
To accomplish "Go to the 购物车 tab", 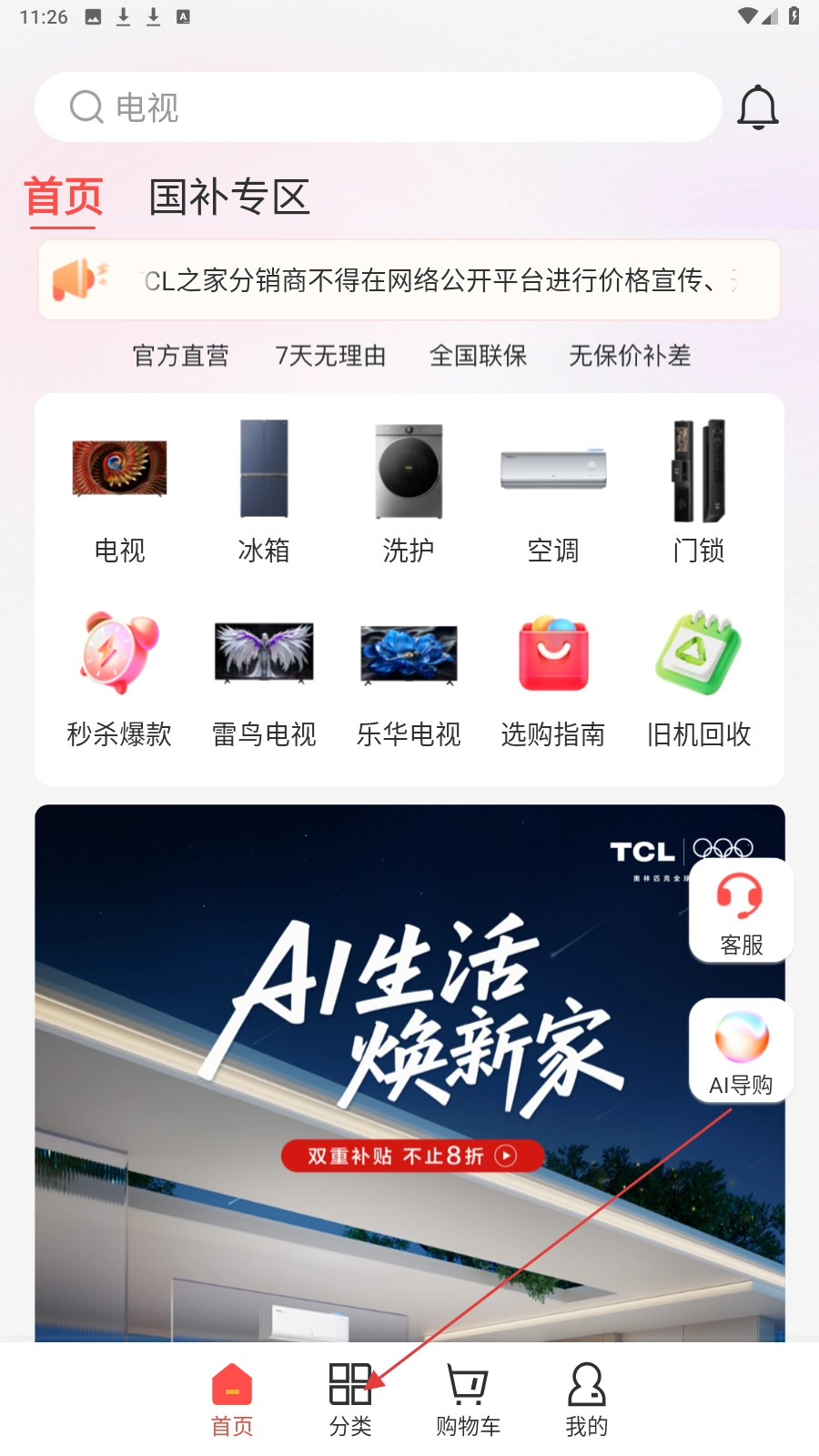I will (468, 1400).
